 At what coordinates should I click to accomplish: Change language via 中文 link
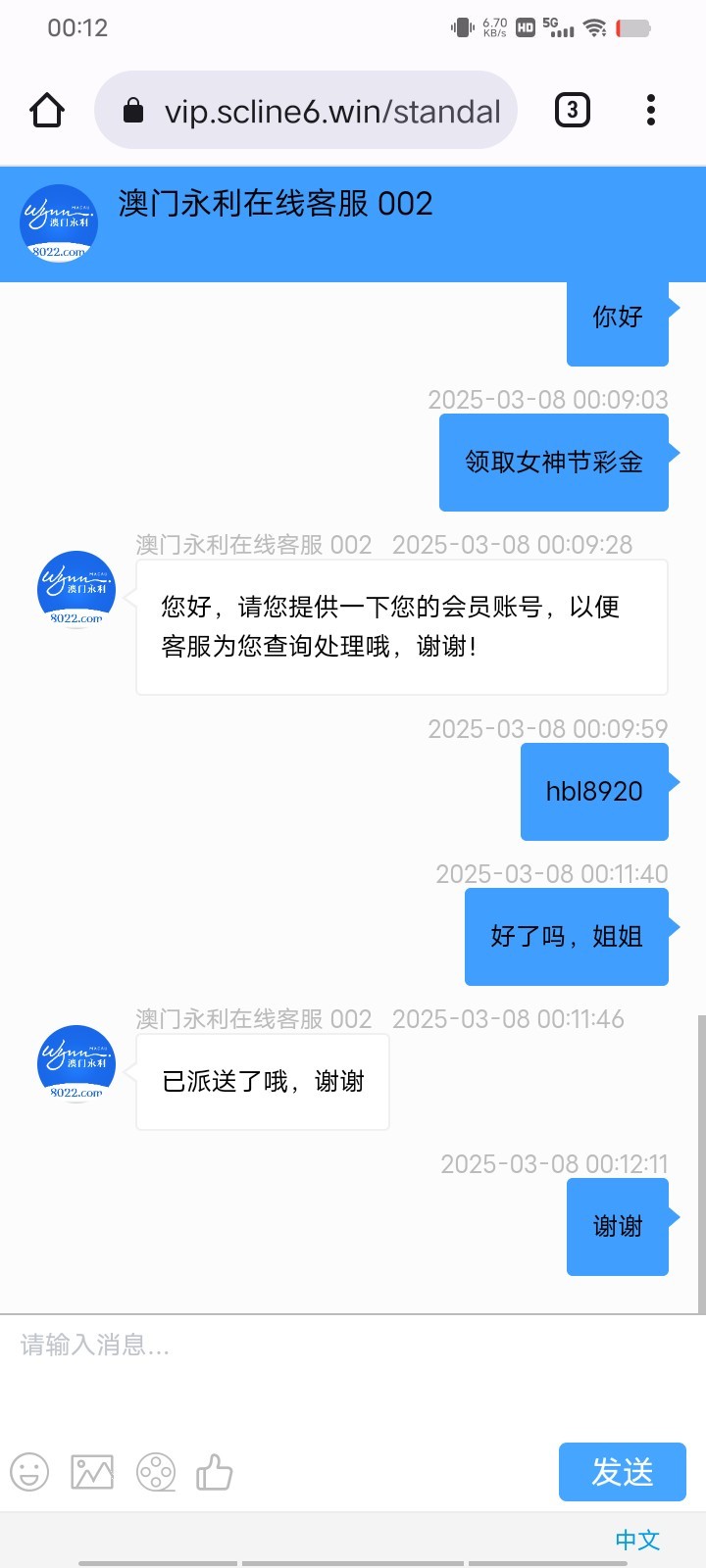tap(637, 1540)
